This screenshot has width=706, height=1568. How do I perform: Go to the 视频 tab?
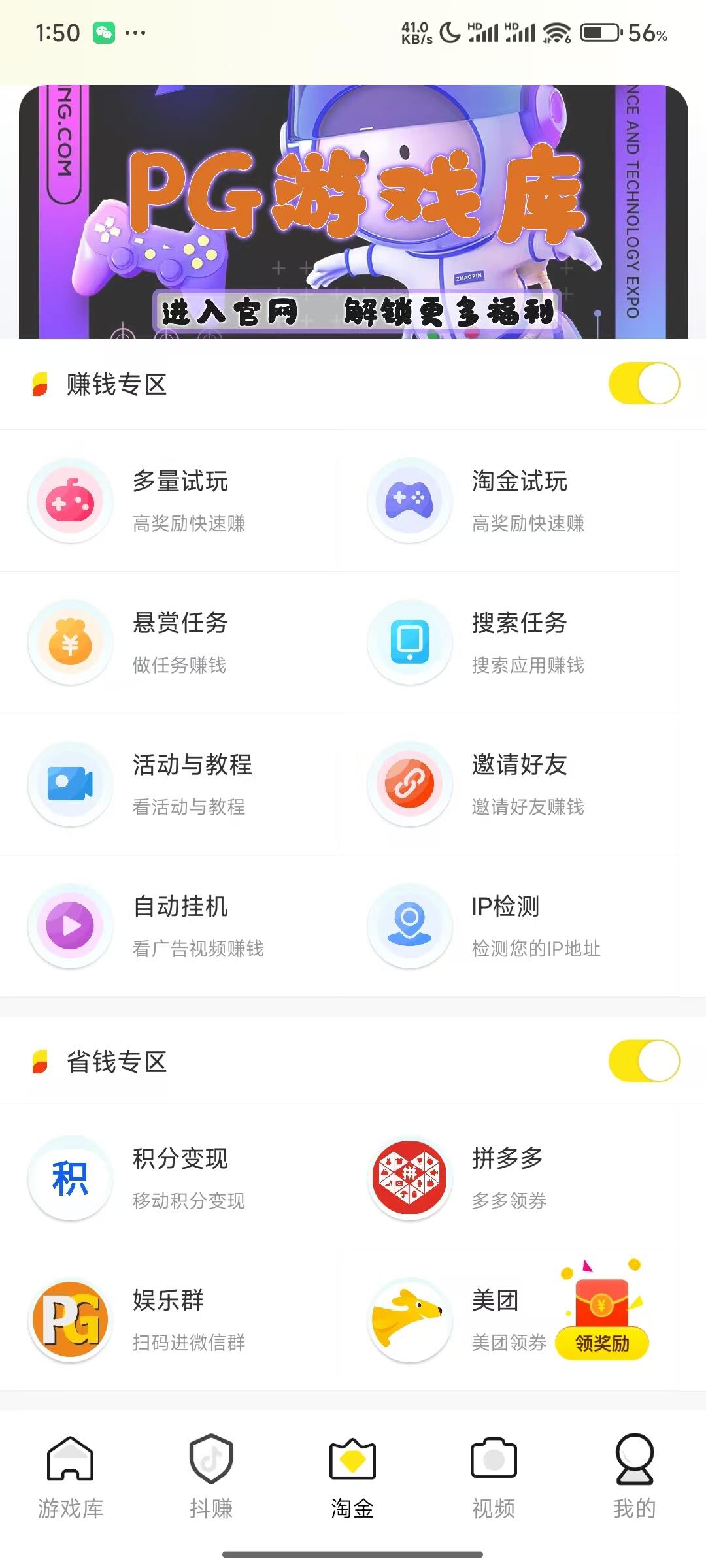(494, 1478)
